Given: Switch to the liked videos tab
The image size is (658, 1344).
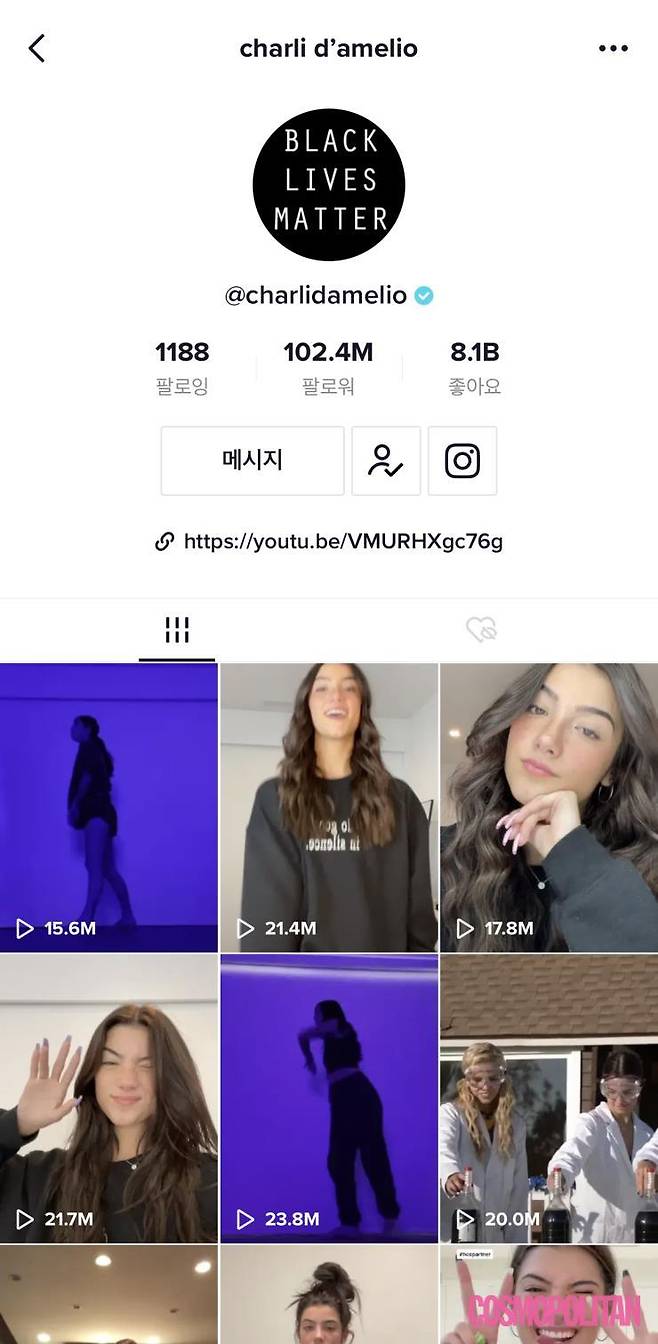Looking at the screenshot, I should [x=481, y=630].
